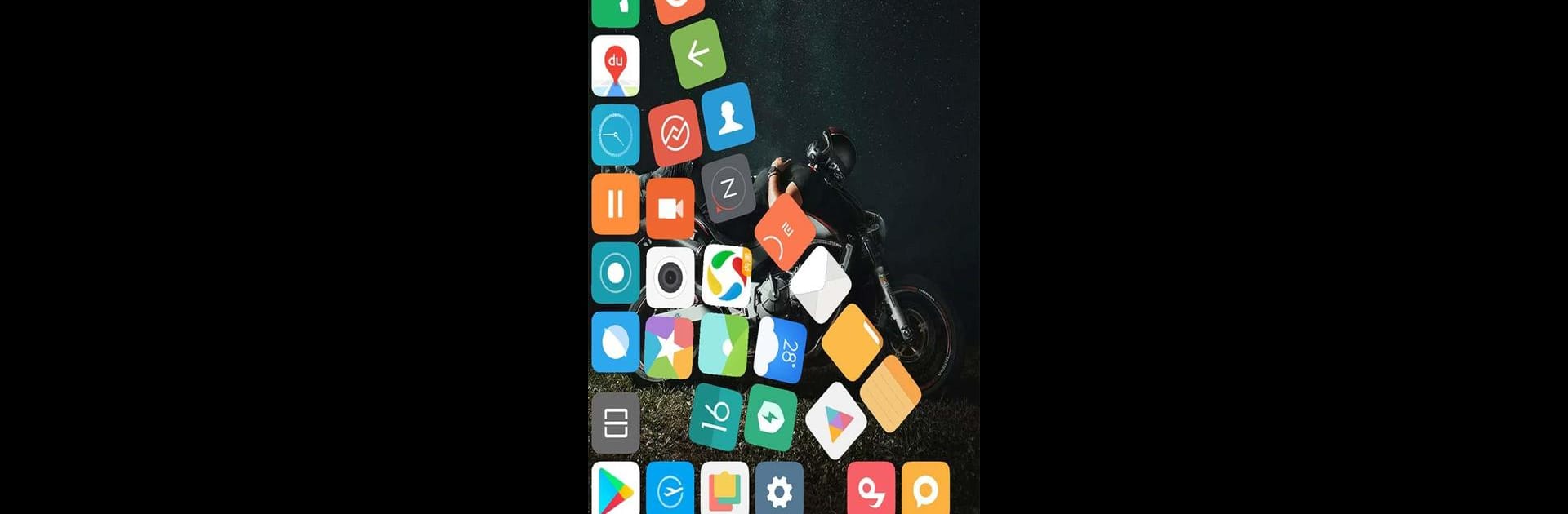
Task: Open the white Camera app
Action: click(x=670, y=278)
